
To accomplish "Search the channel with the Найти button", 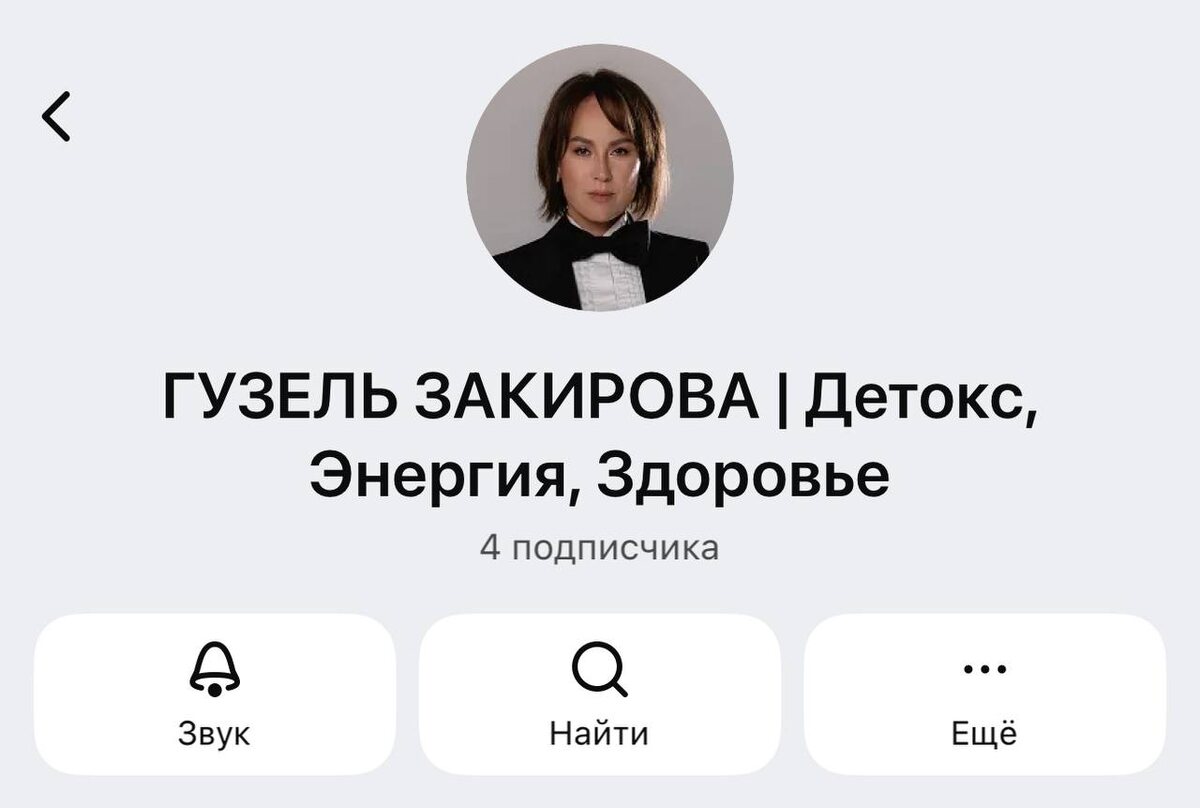I will [599, 694].
